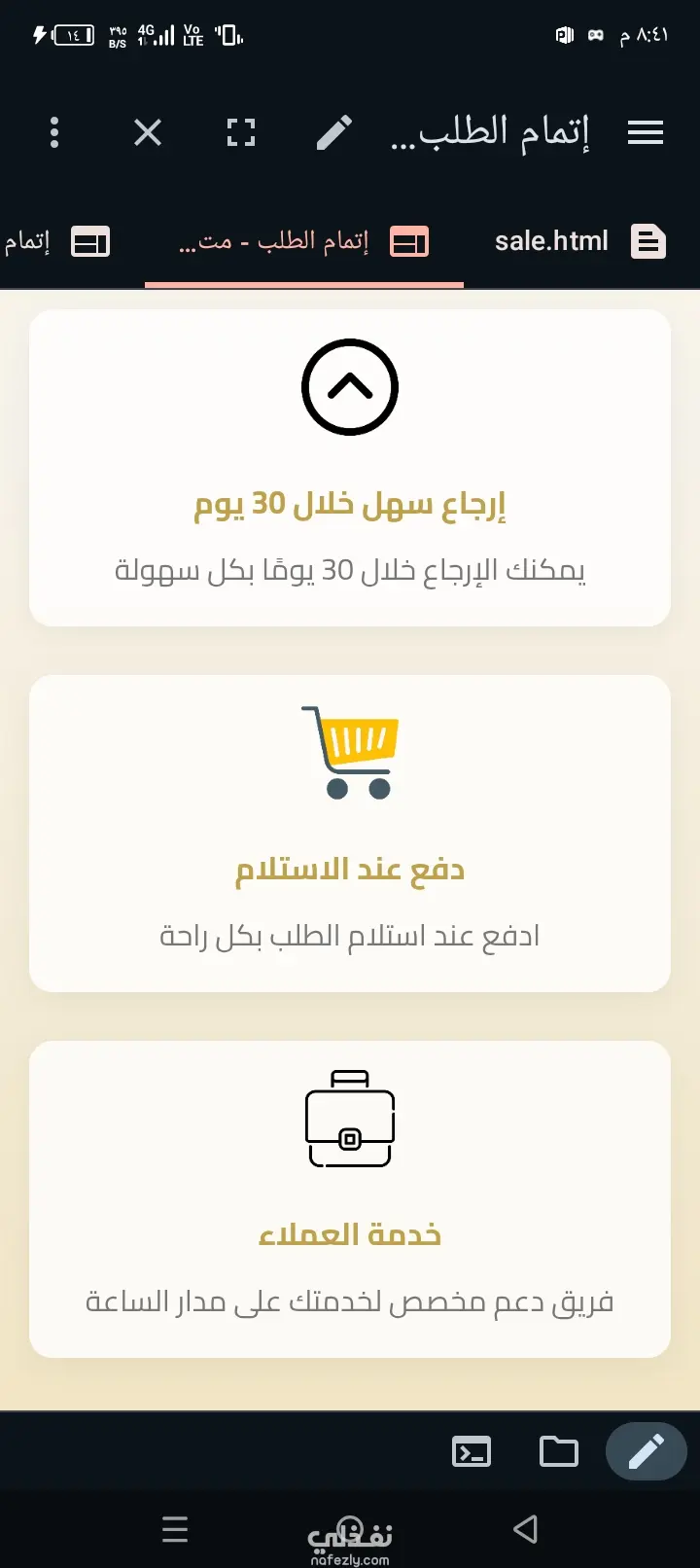700x1568 pixels.
Task: Tap the circled up-arrow chevron
Action: (350, 387)
